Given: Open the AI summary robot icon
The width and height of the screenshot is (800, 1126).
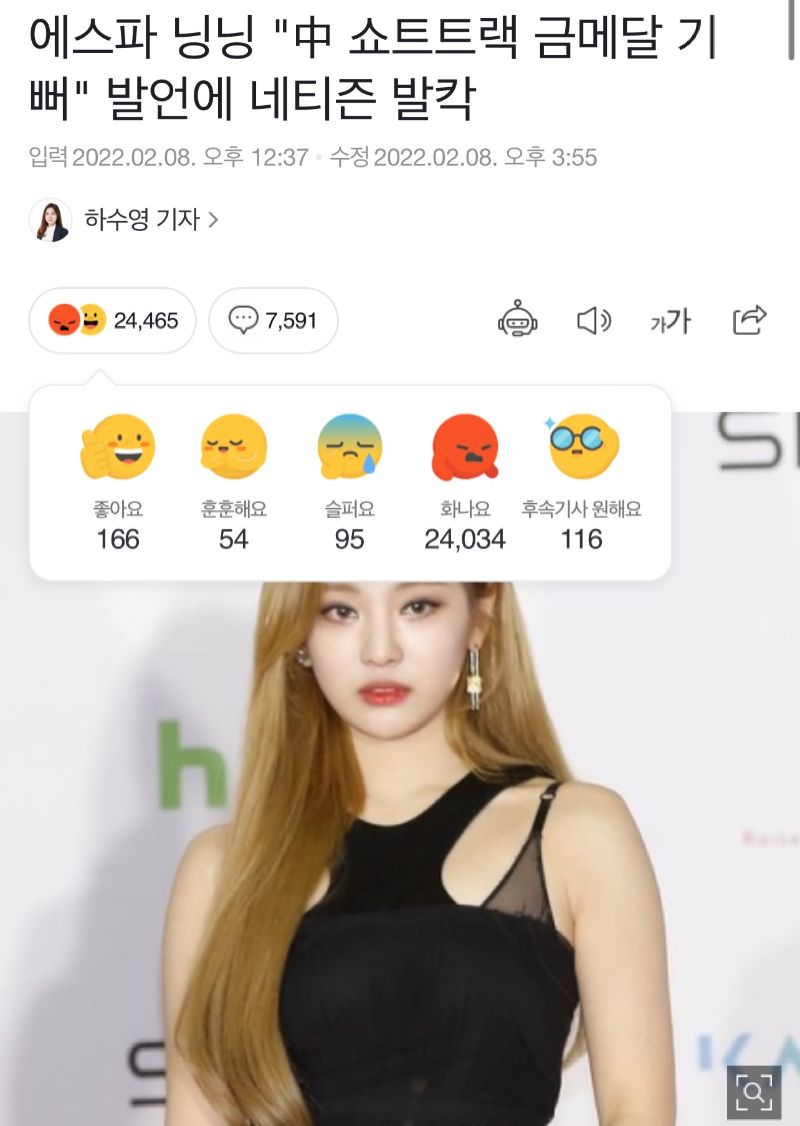Looking at the screenshot, I should [518, 321].
